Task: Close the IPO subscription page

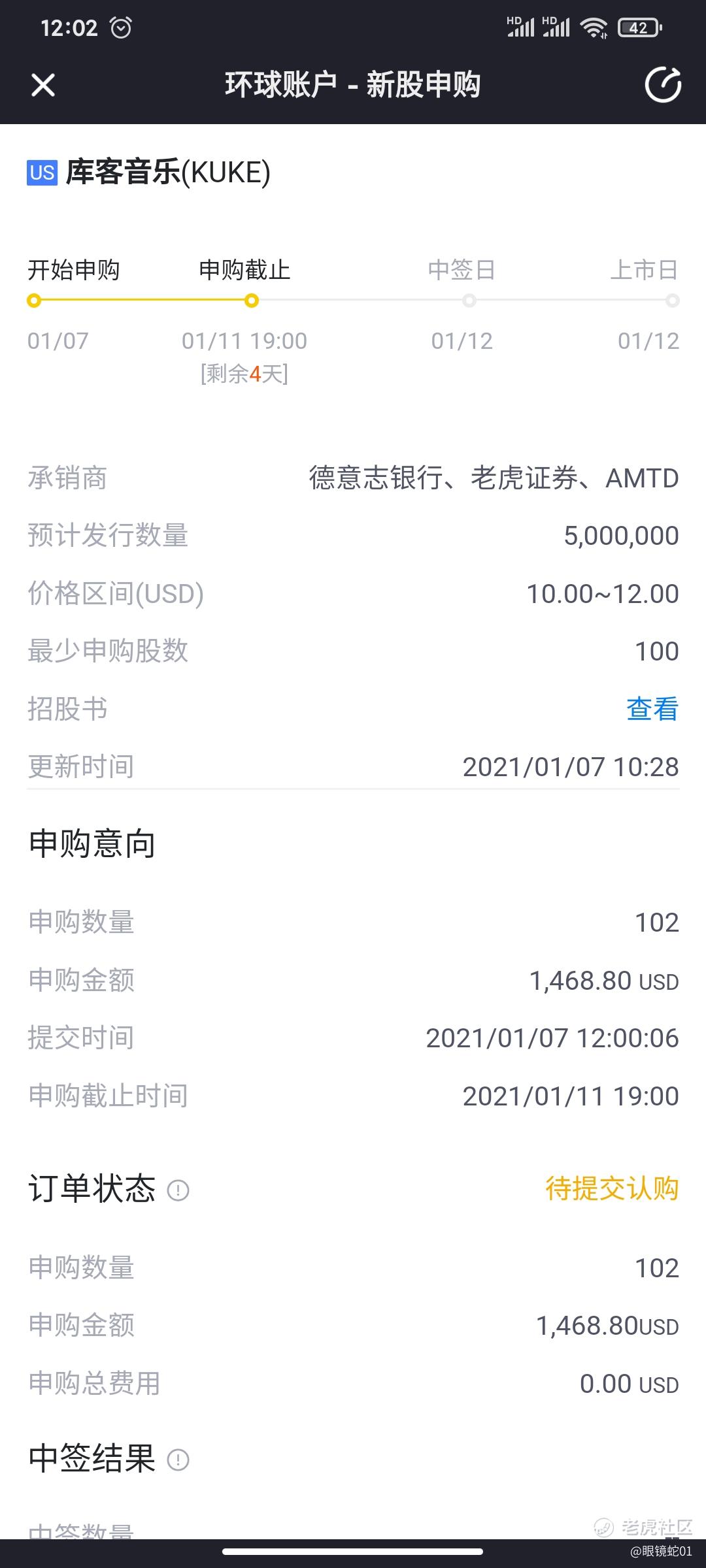Action: [x=43, y=85]
